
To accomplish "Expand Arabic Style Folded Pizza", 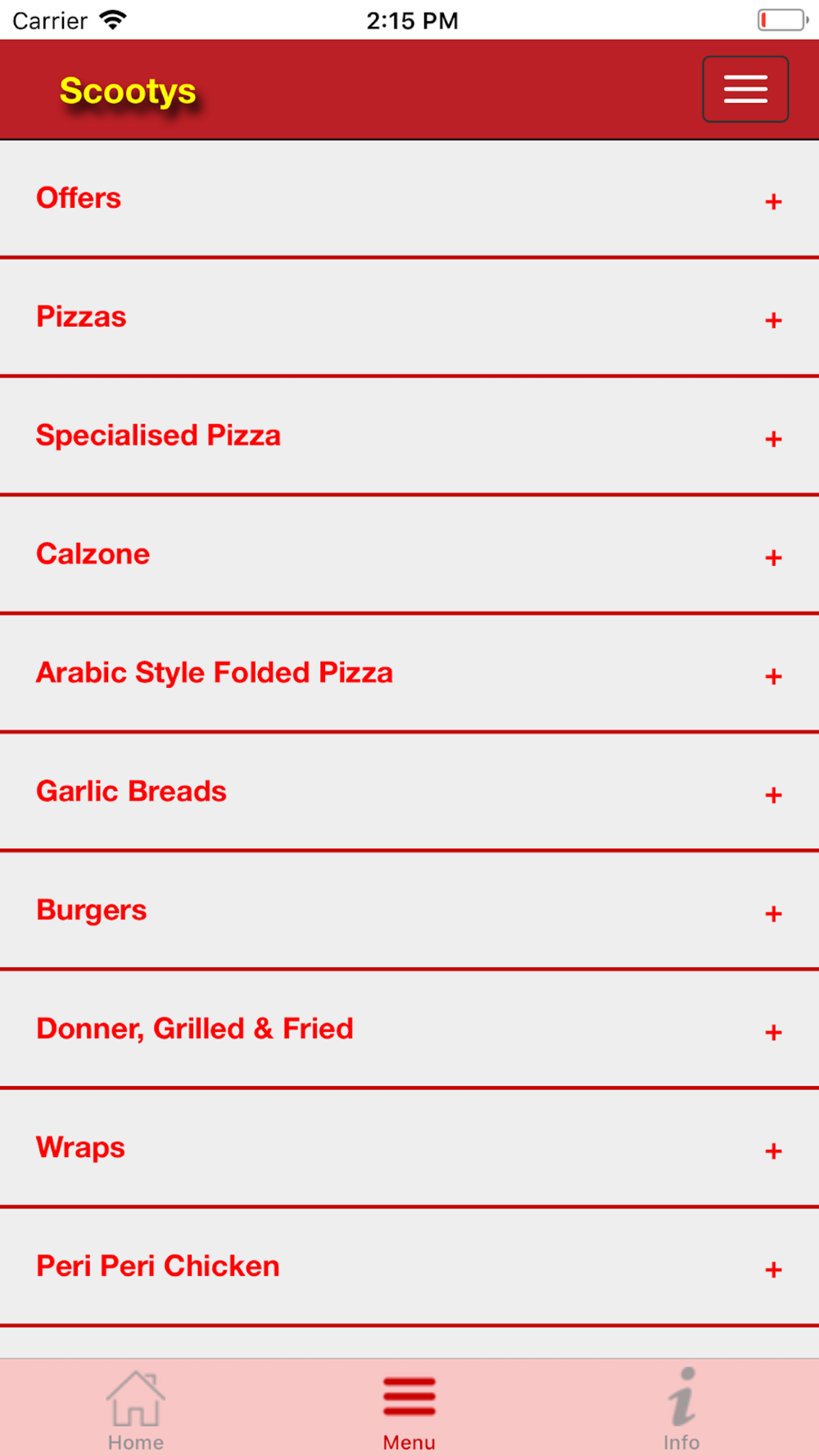I will tap(409, 674).
